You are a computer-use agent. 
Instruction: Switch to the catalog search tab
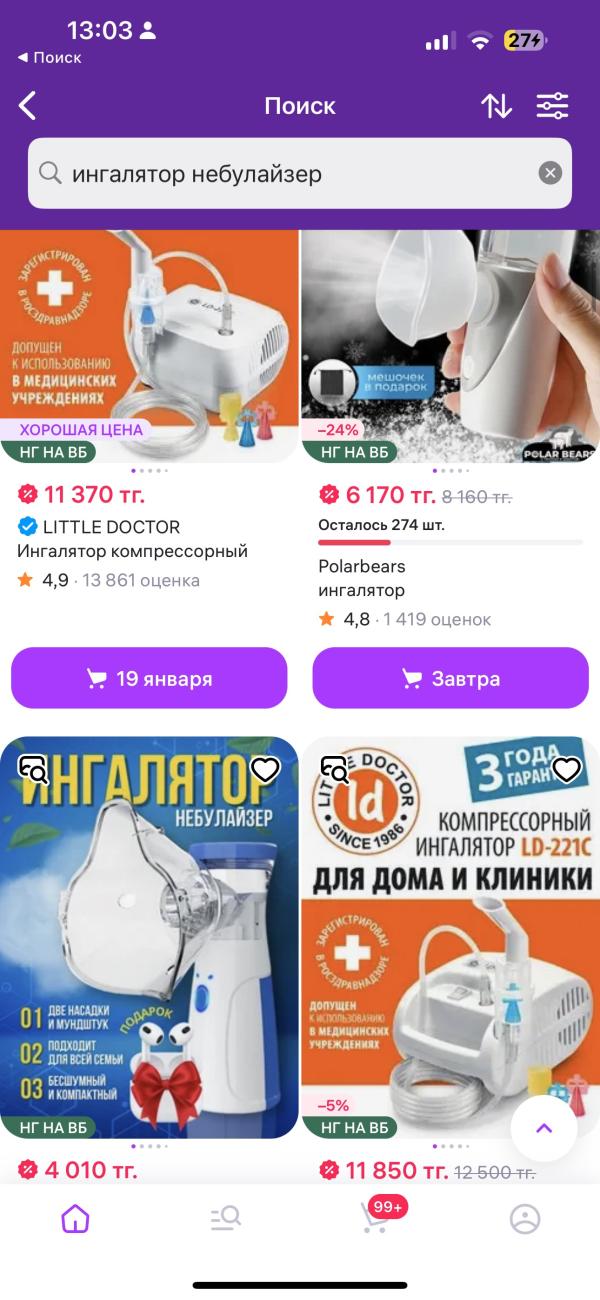(225, 1218)
